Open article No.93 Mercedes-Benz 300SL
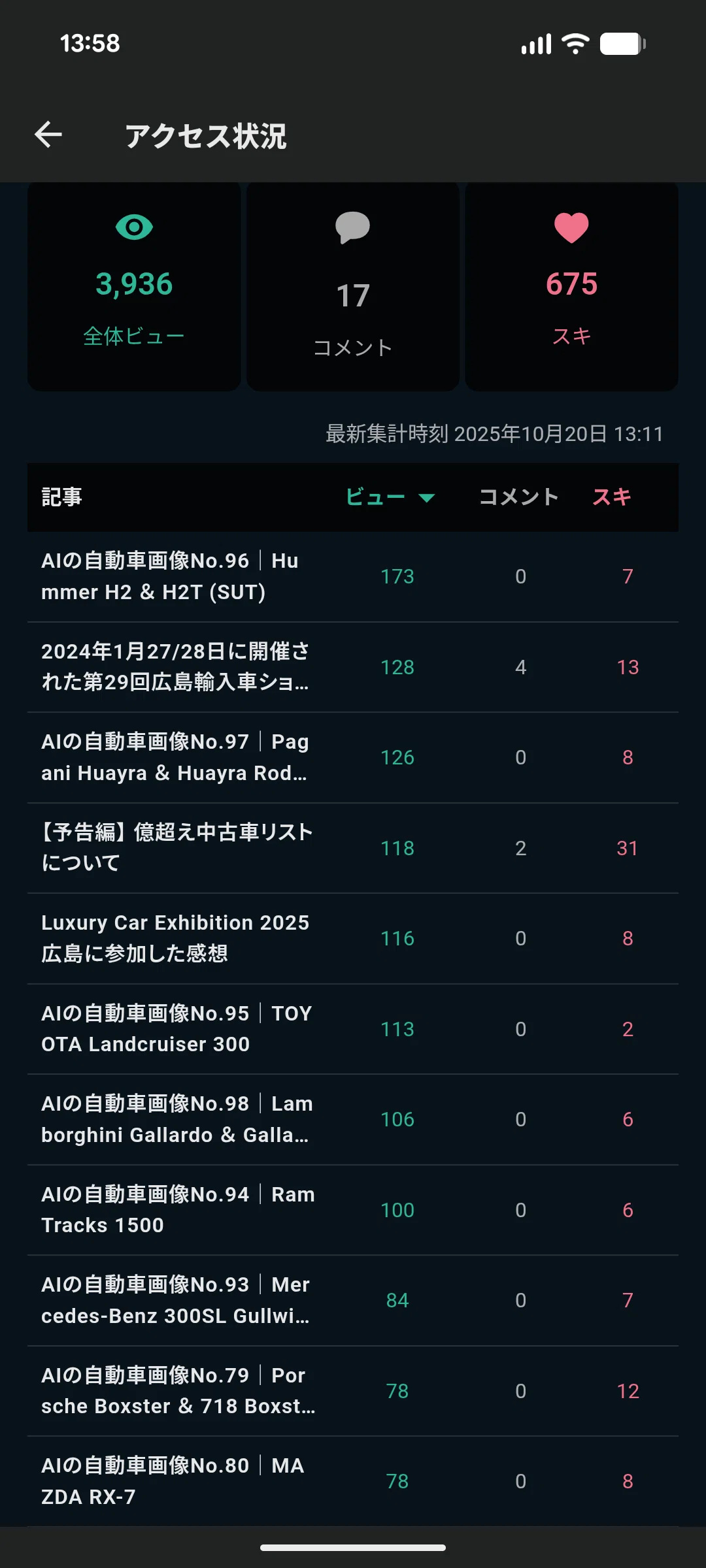Viewport: 706px width, 1568px height. coord(353,1300)
